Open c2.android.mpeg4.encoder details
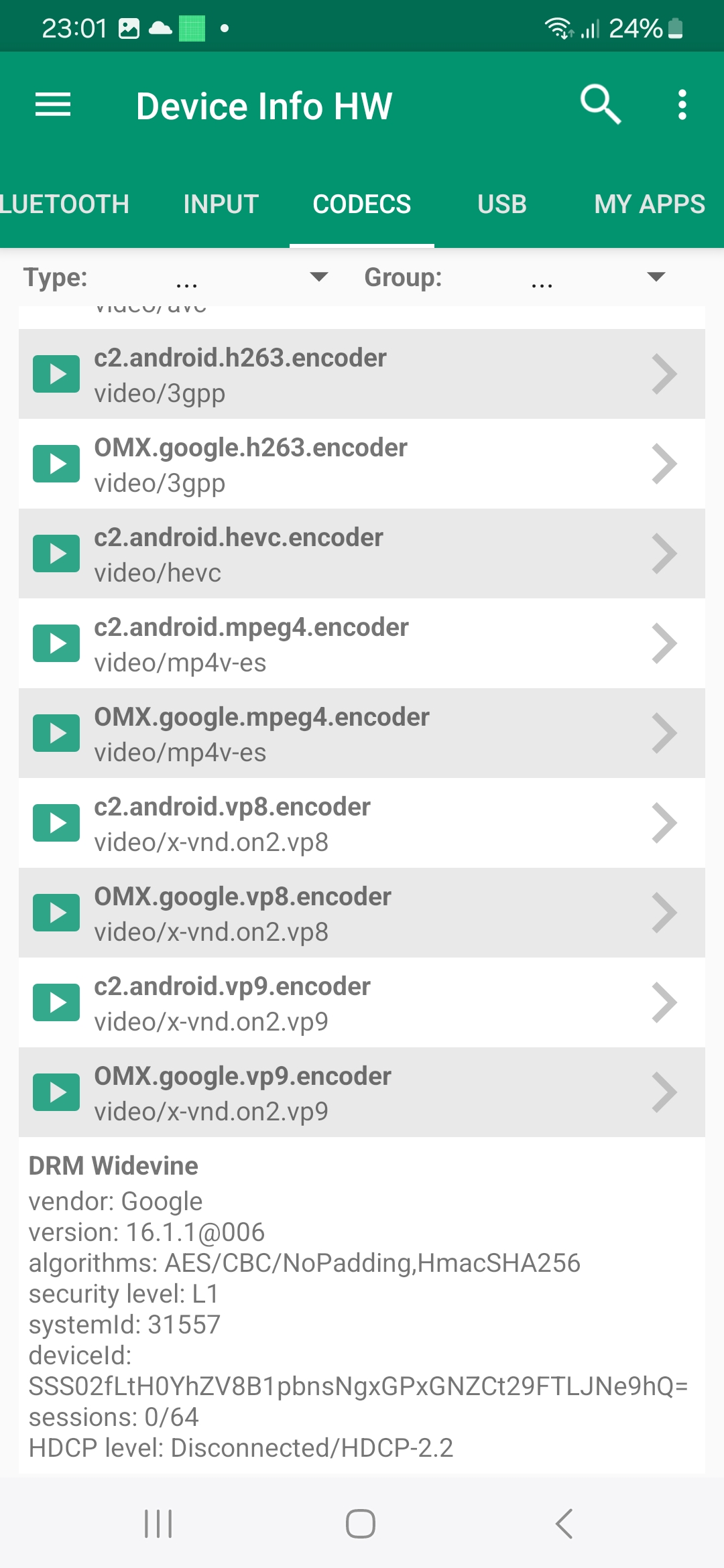This screenshot has height=1568, width=724. tap(362, 643)
